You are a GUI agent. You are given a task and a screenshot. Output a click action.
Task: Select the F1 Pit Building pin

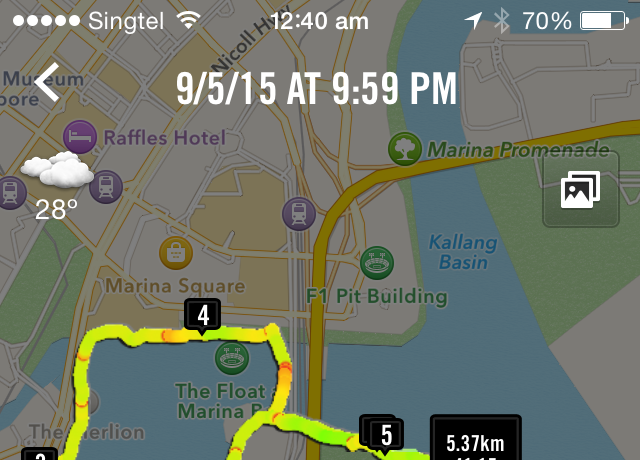376,263
